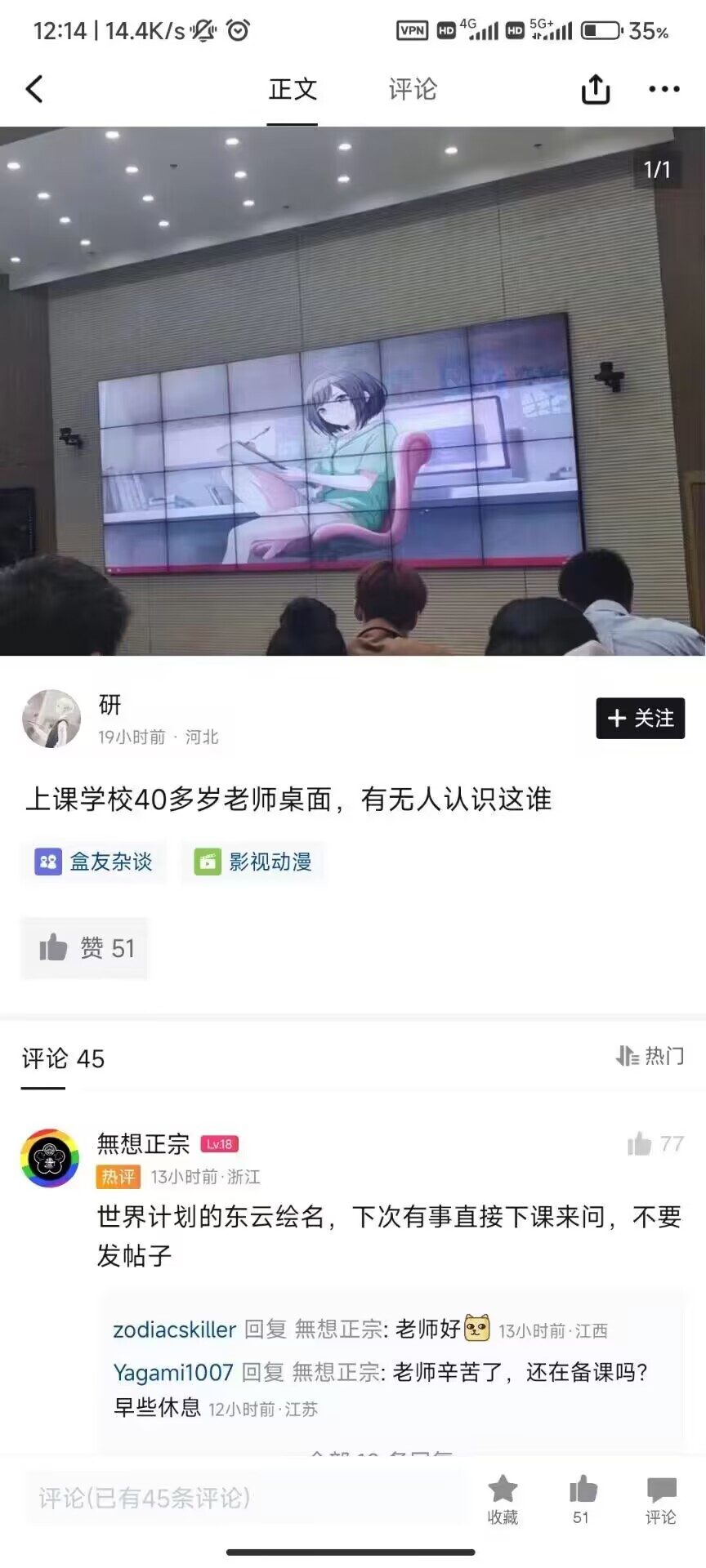This screenshot has height=1568, width=706.
Task: Open the three-dot overflow menu
Action: pyautogui.click(x=664, y=89)
